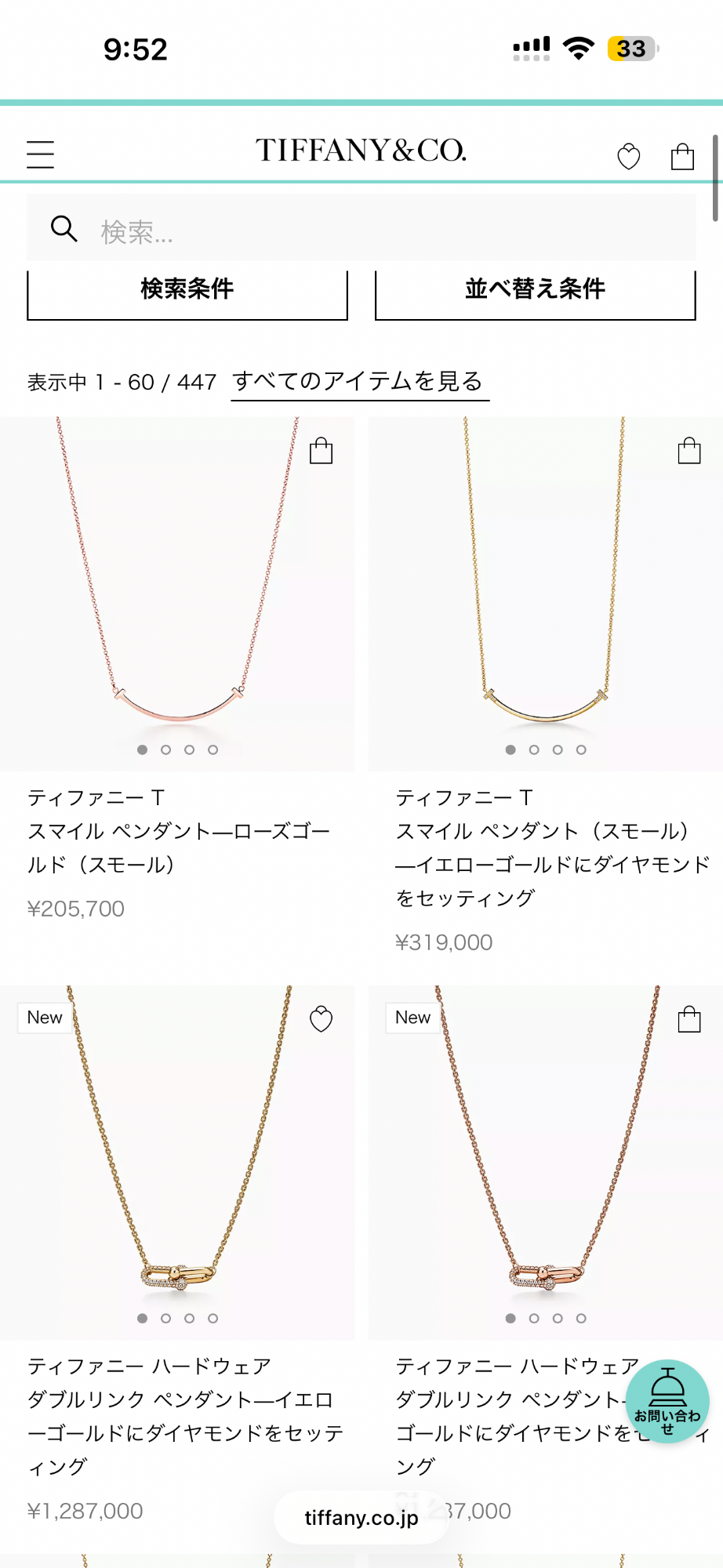The width and height of the screenshot is (723, 1568).
Task: Add the rose gold Hardware double link pendant to the bag
Action: 688,1019
